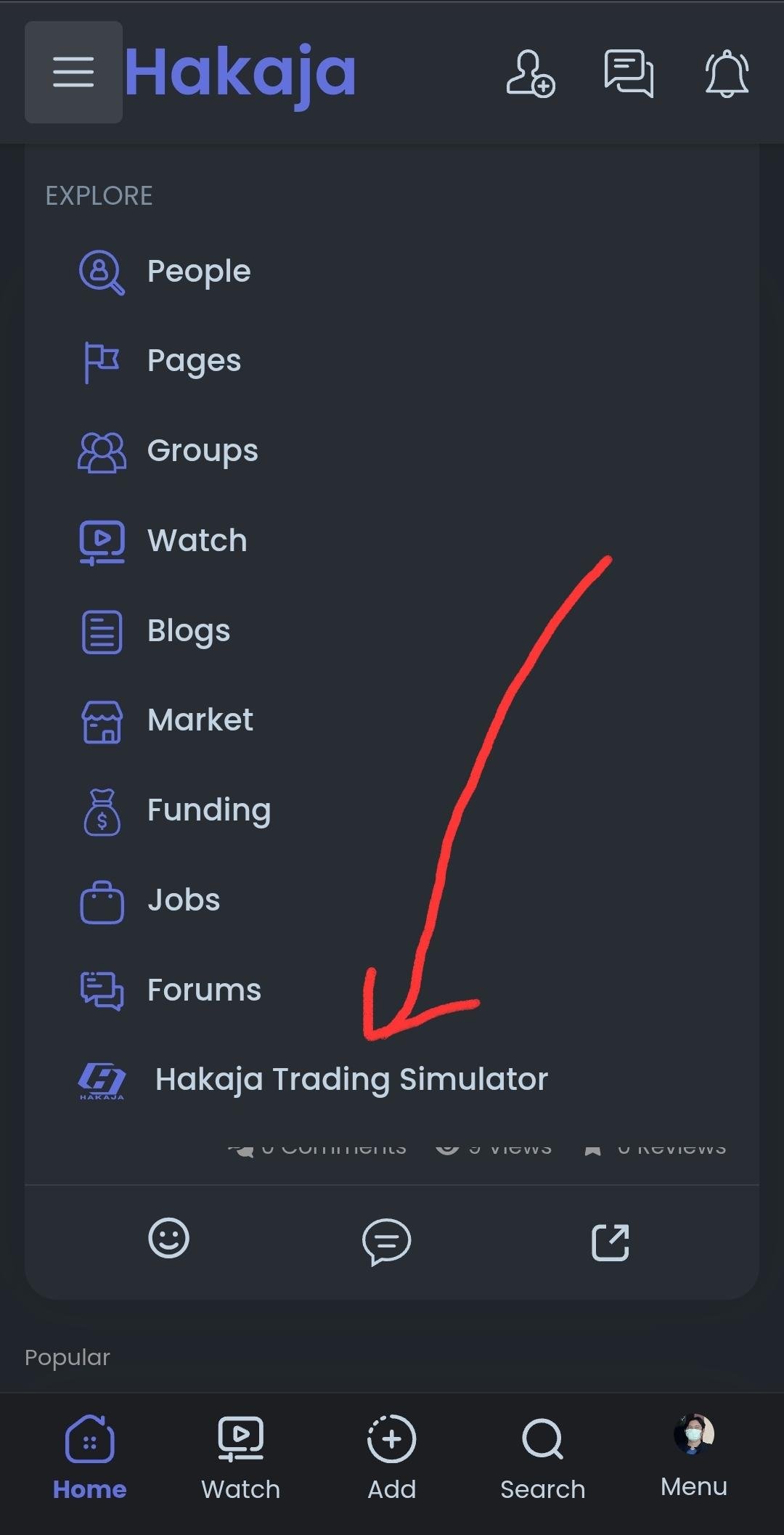784x1535 pixels.
Task: Launch Hakaja Trading Simulator
Action: [x=351, y=1080]
